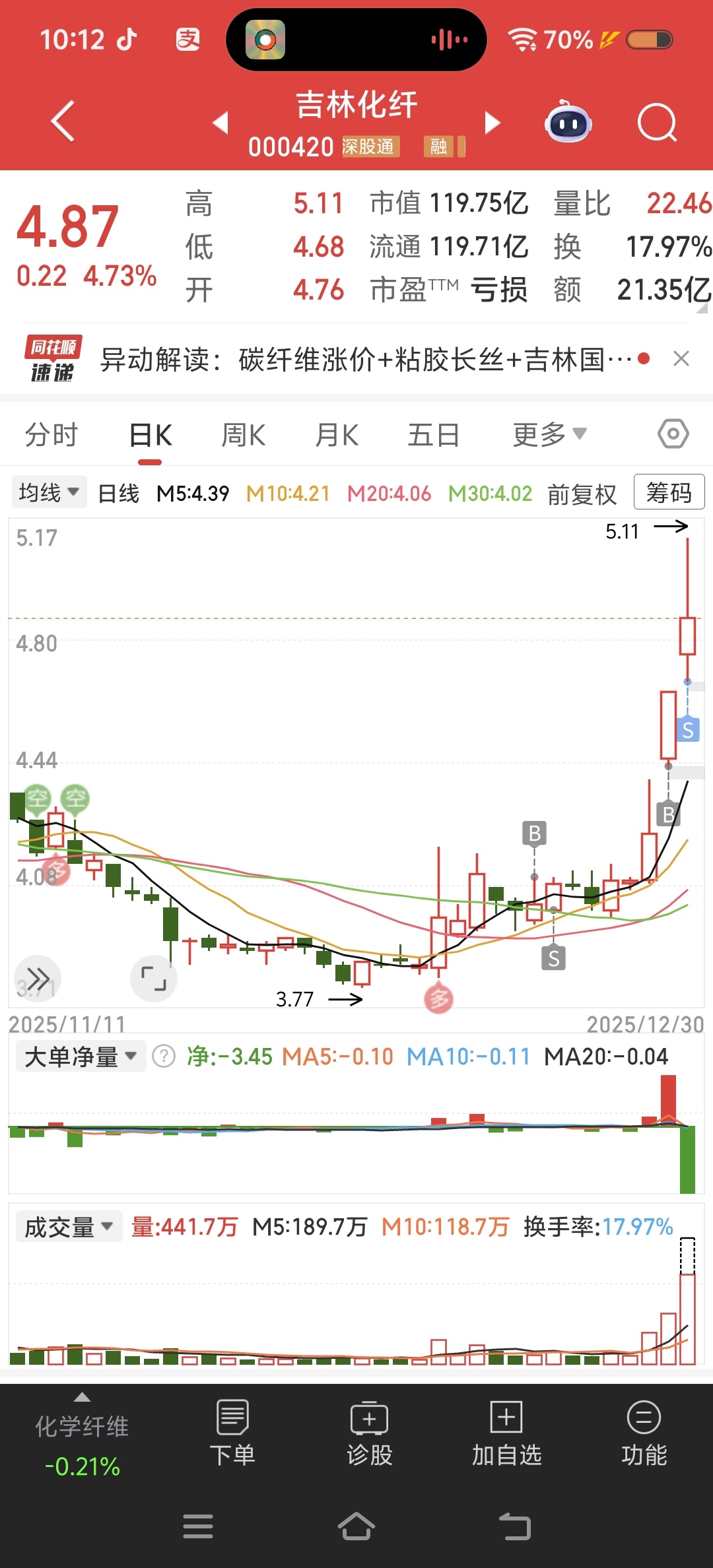Screen dimensions: 713x1568
Task: Switch to the 分时 chart tab
Action: pyautogui.click(x=51, y=435)
